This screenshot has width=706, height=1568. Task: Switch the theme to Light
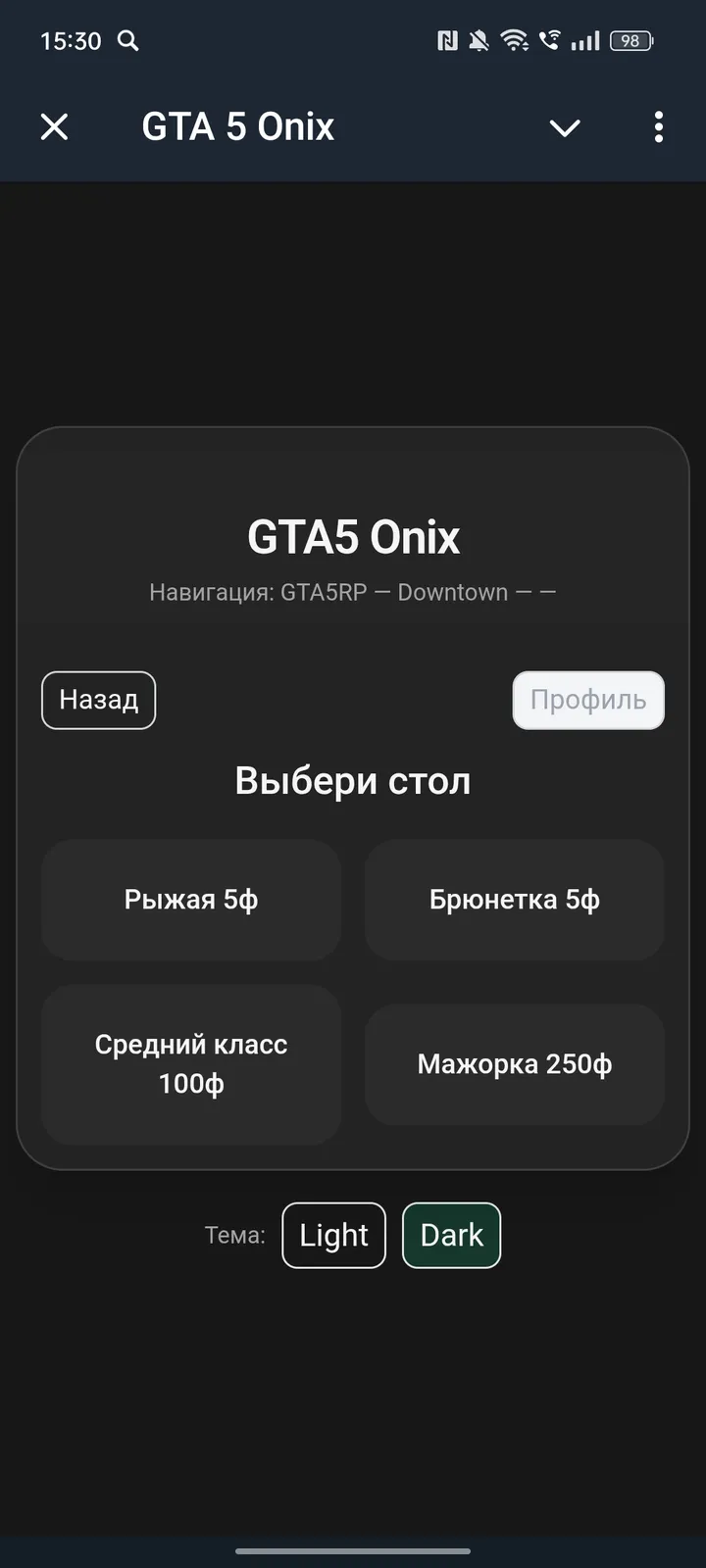(x=333, y=1235)
